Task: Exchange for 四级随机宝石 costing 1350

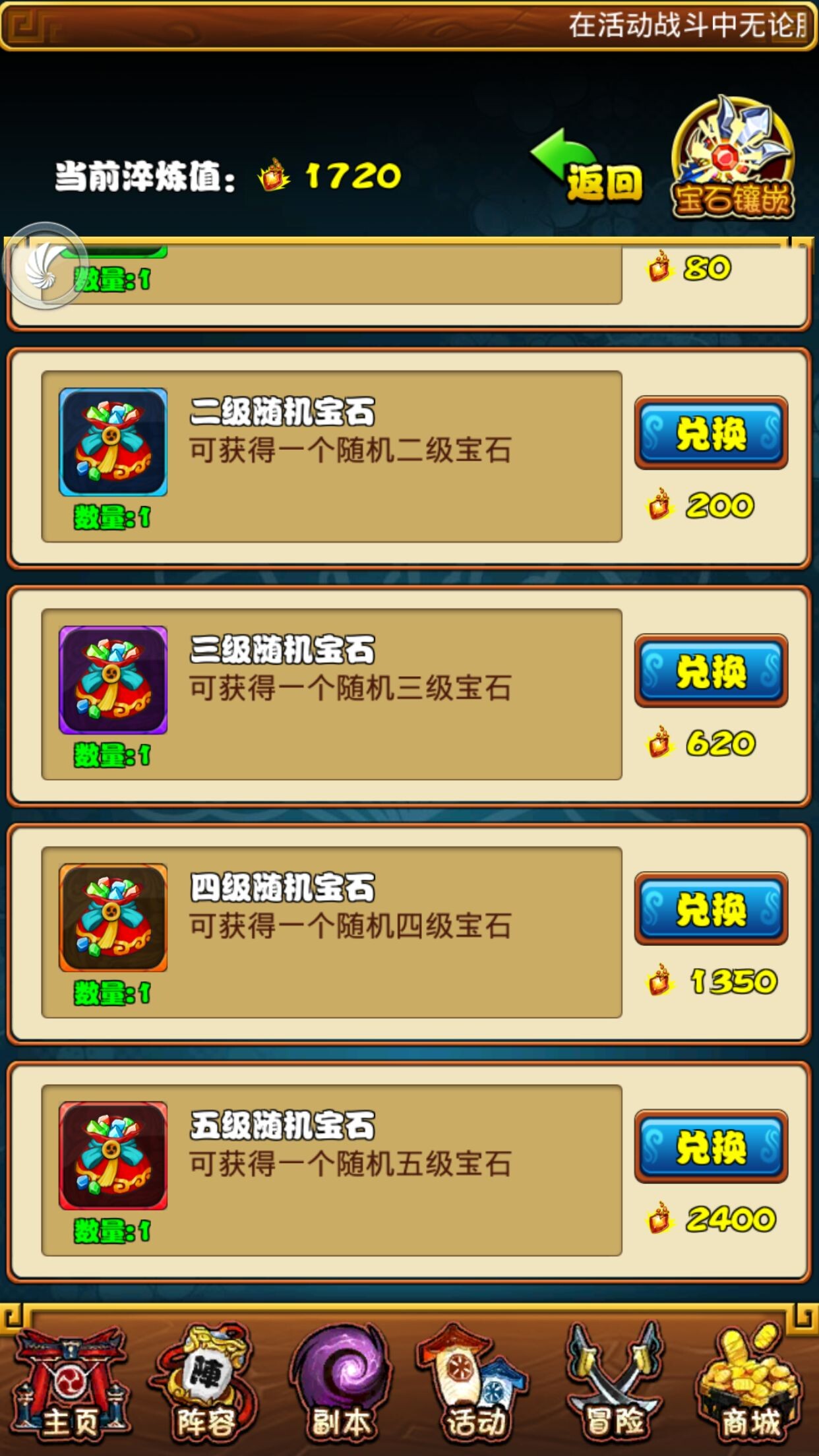Action: (711, 909)
